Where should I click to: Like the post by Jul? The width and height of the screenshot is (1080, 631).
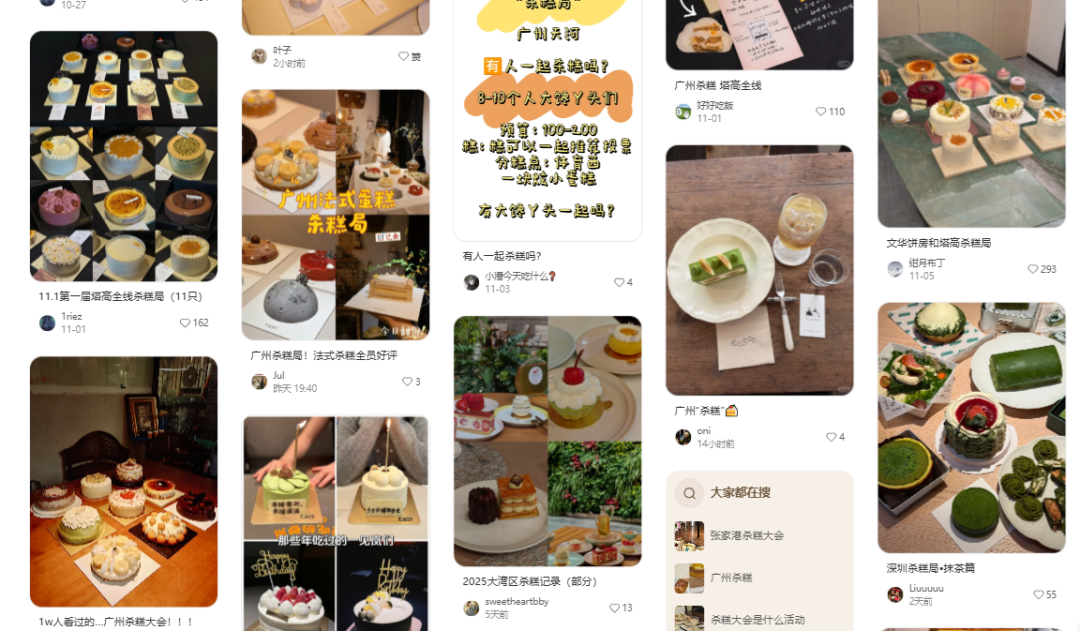coord(407,382)
